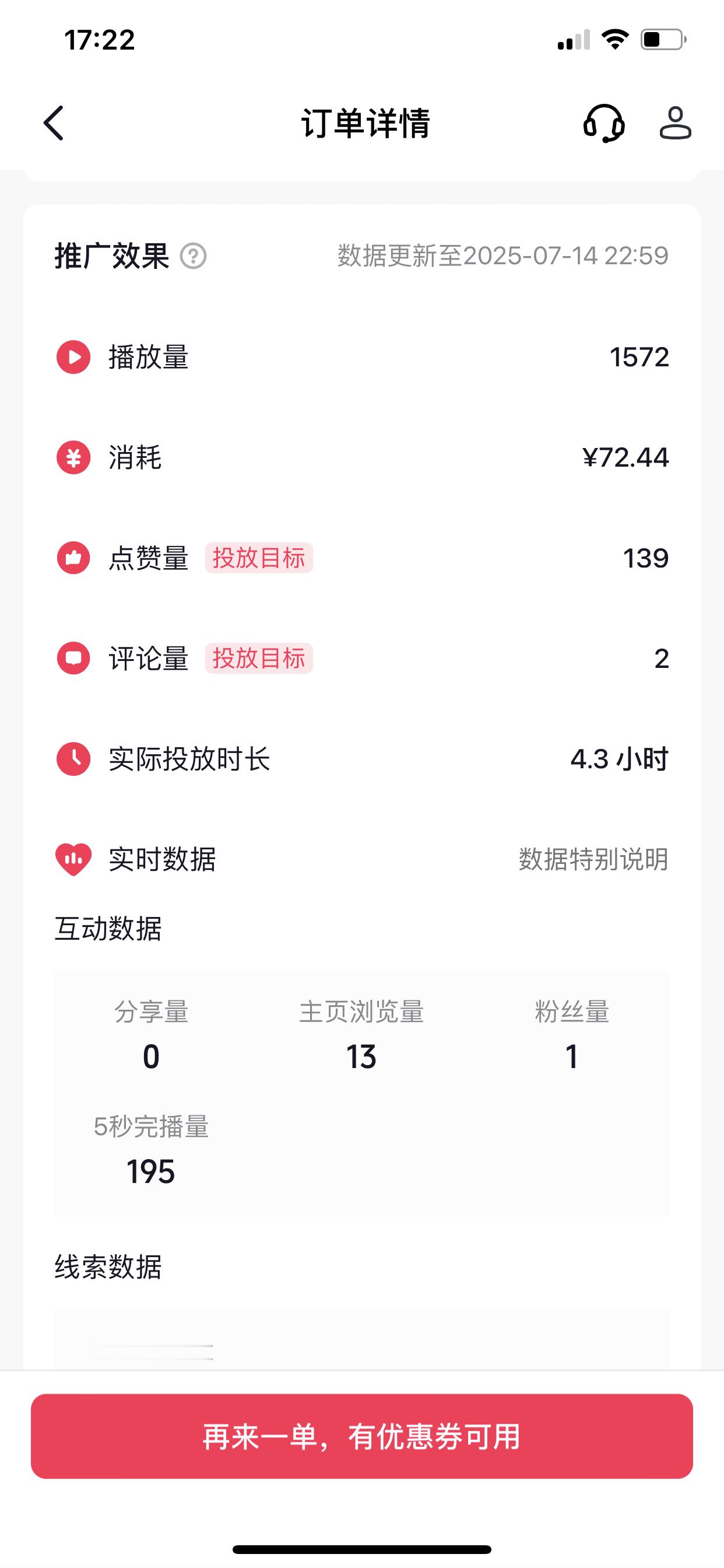The width and height of the screenshot is (724, 1568).
Task: Open the account profile icon
Action: [x=676, y=123]
